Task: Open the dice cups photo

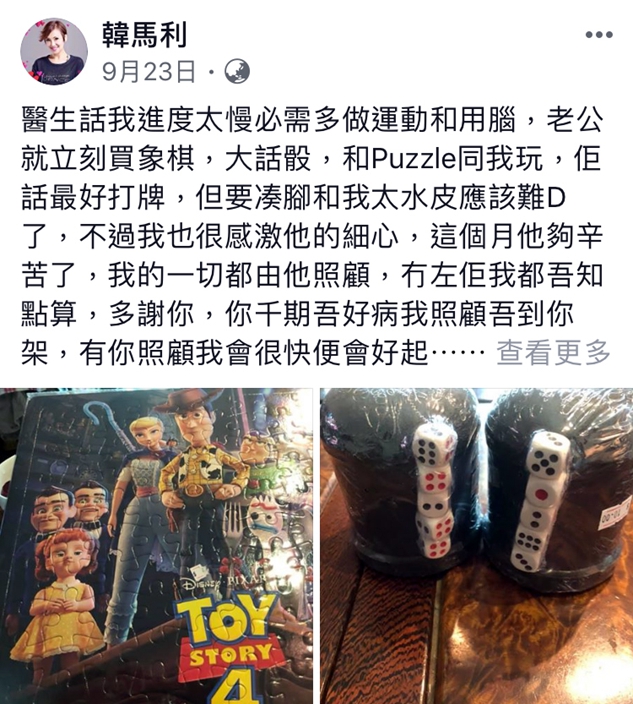Action: [476, 545]
